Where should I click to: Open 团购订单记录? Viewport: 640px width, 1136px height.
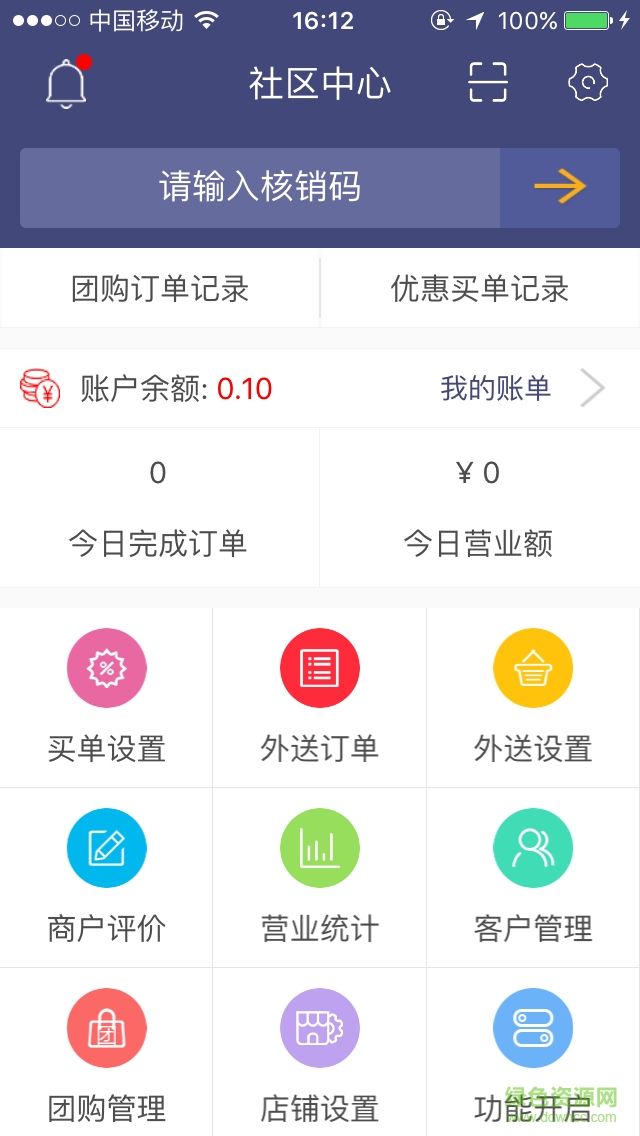click(x=160, y=289)
